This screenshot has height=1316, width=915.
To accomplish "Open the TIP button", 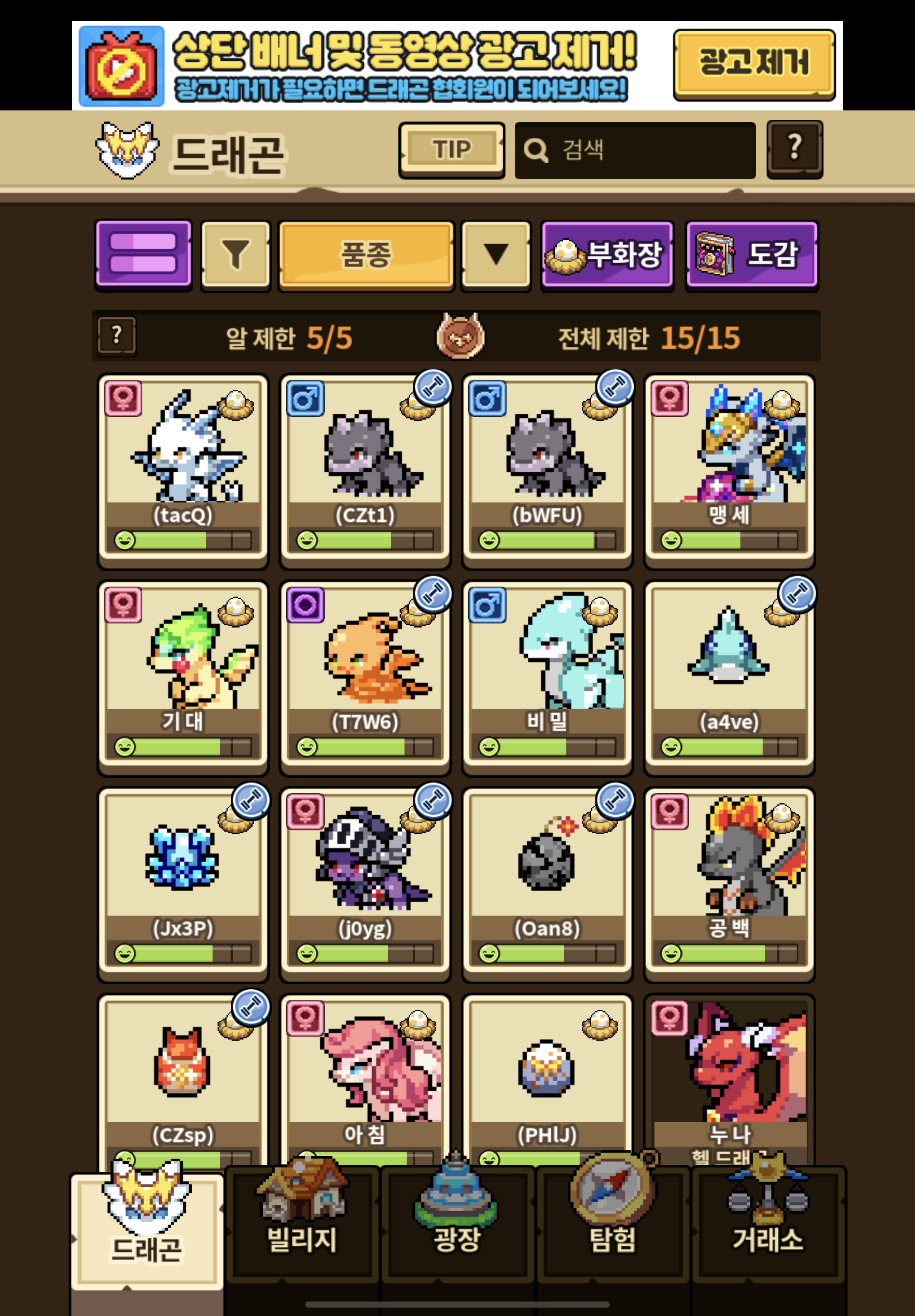I will click(451, 149).
